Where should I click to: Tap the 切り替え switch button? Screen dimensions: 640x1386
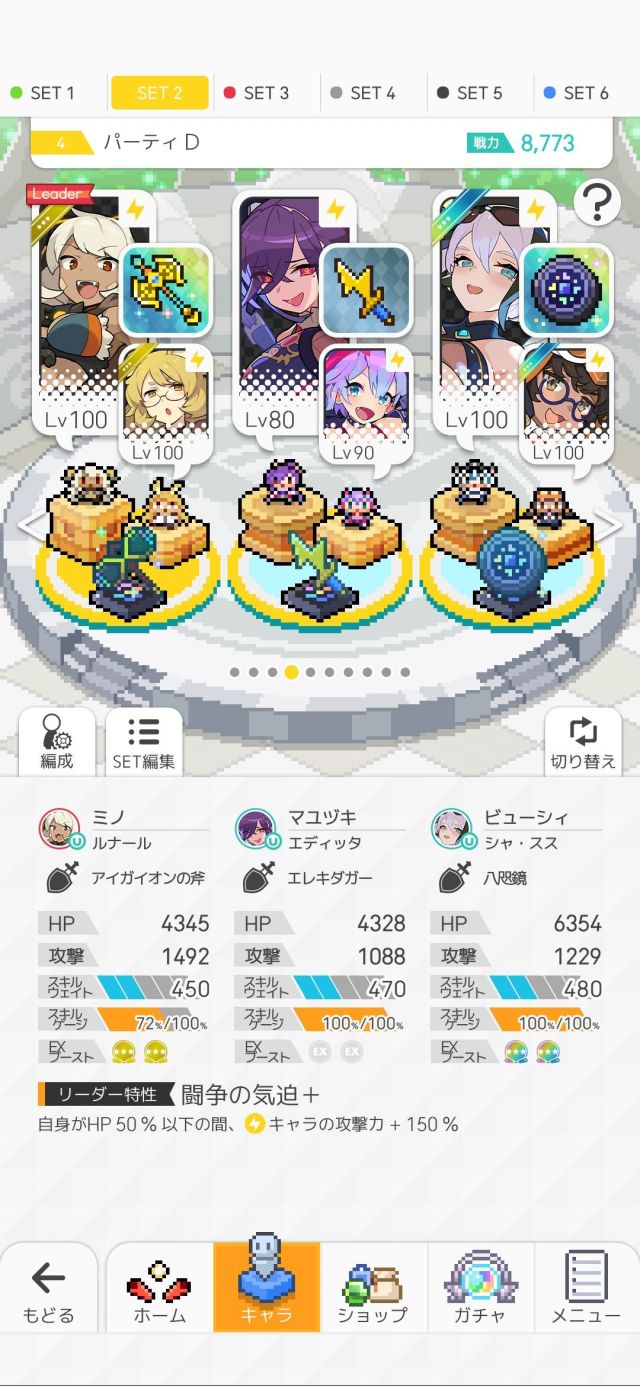coord(582,741)
